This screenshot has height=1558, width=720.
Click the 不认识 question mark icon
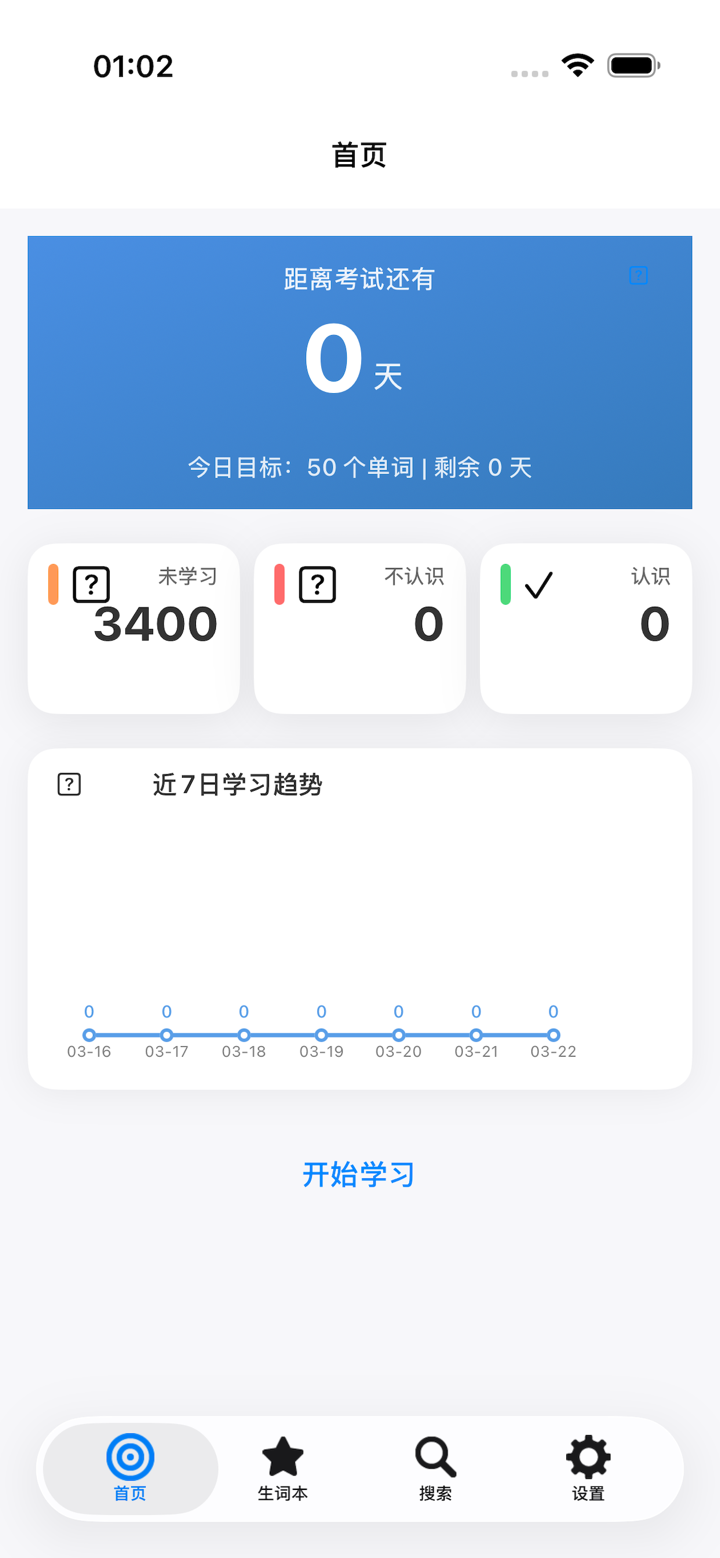point(317,584)
